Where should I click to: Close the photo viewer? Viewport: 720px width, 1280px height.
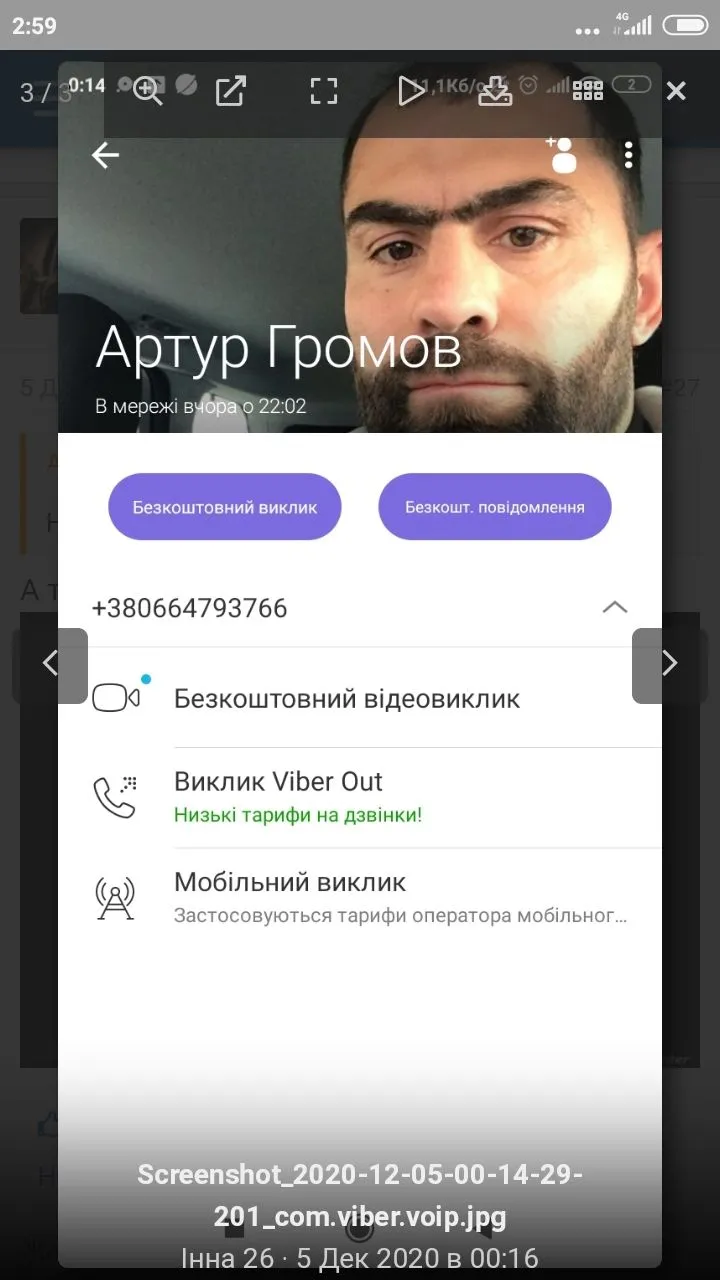coord(676,91)
